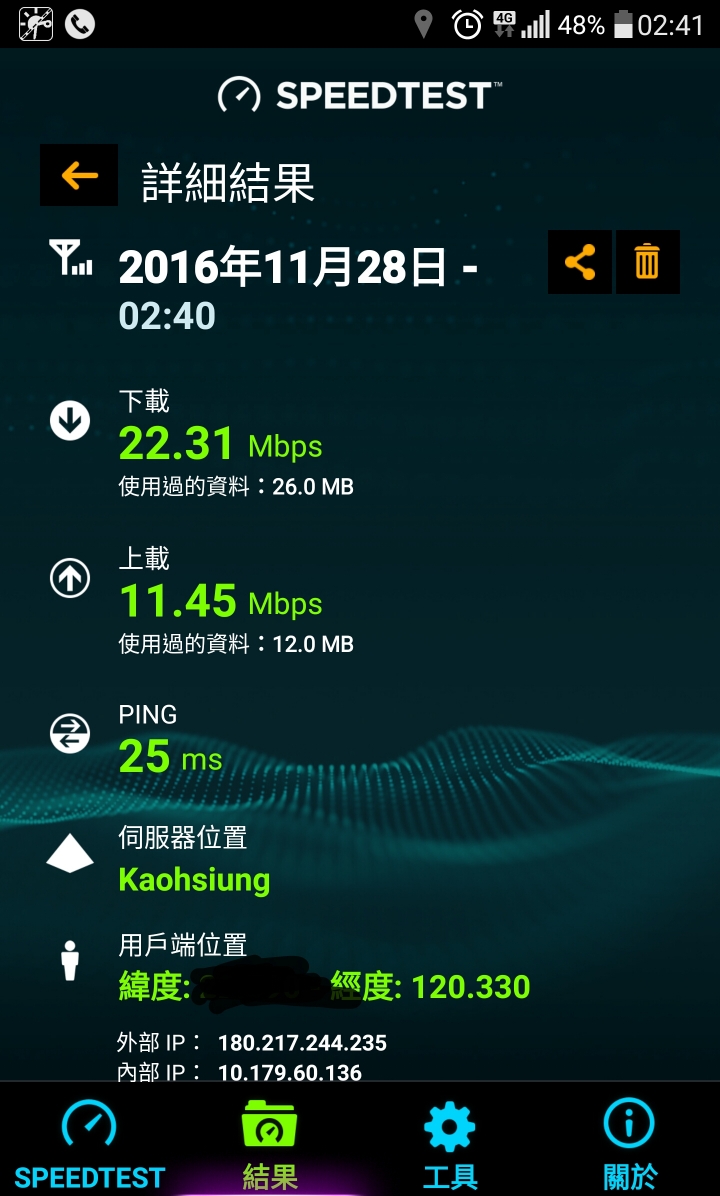Switch to the 工具 tools tab
Viewport: 720px width, 1196px height.
(450, 1144)
